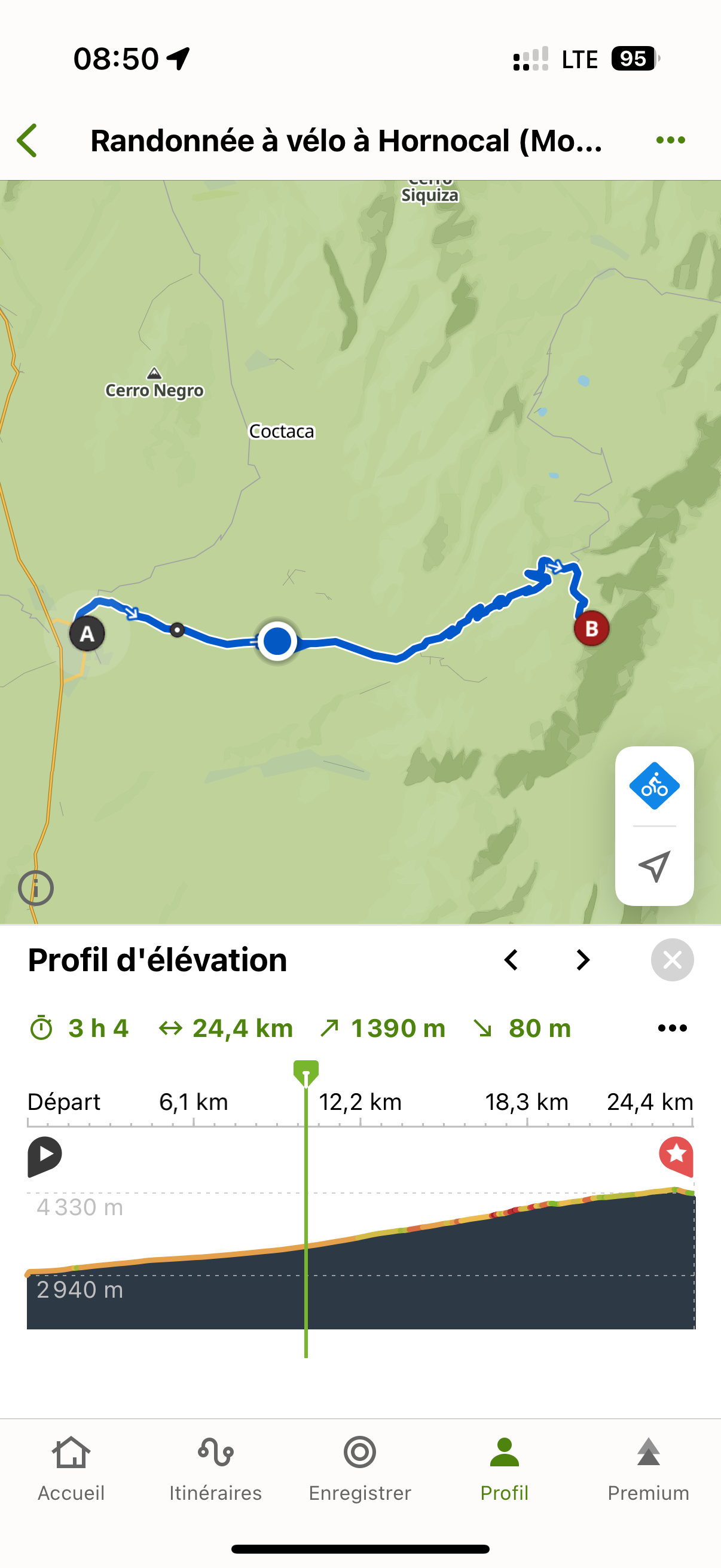721x1568 pixels.
Task: Tap the cycling map layer button
Action: [x=654, y=786]
